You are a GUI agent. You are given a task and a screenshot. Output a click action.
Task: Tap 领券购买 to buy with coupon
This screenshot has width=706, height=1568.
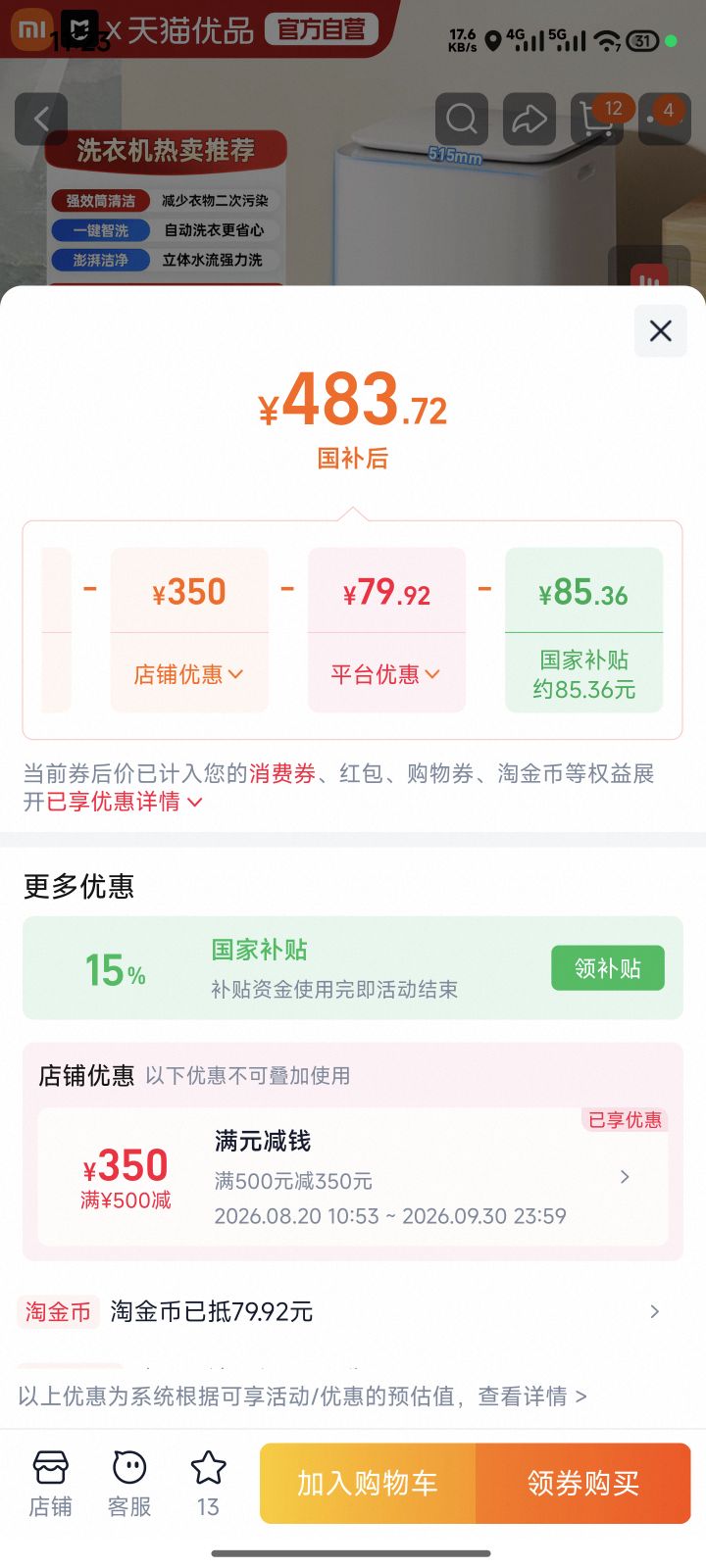[583, 1484]
